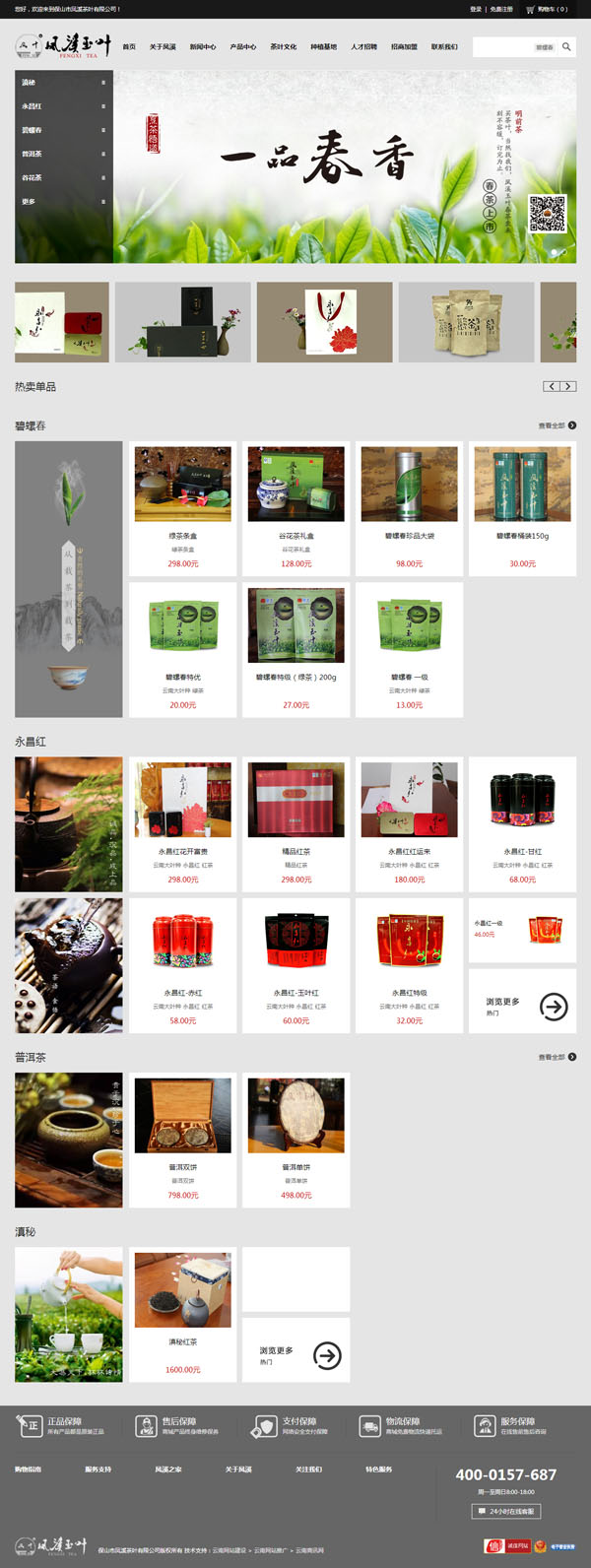This screenshot has height=1568, width=591.
Task: Start the 24小时在线客服 chat
Action: coord(508,1511)
